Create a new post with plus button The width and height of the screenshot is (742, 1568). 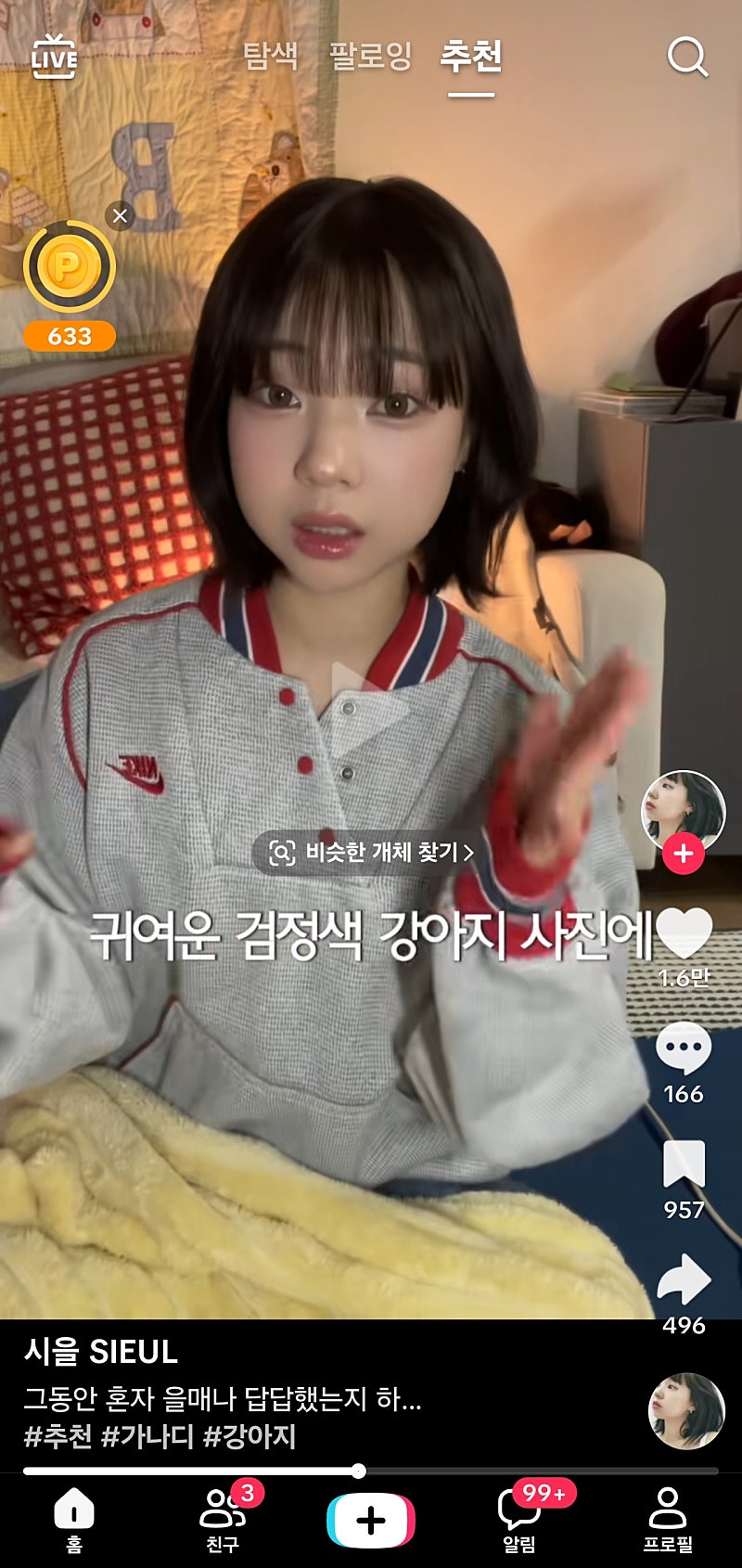[371, 1520]
